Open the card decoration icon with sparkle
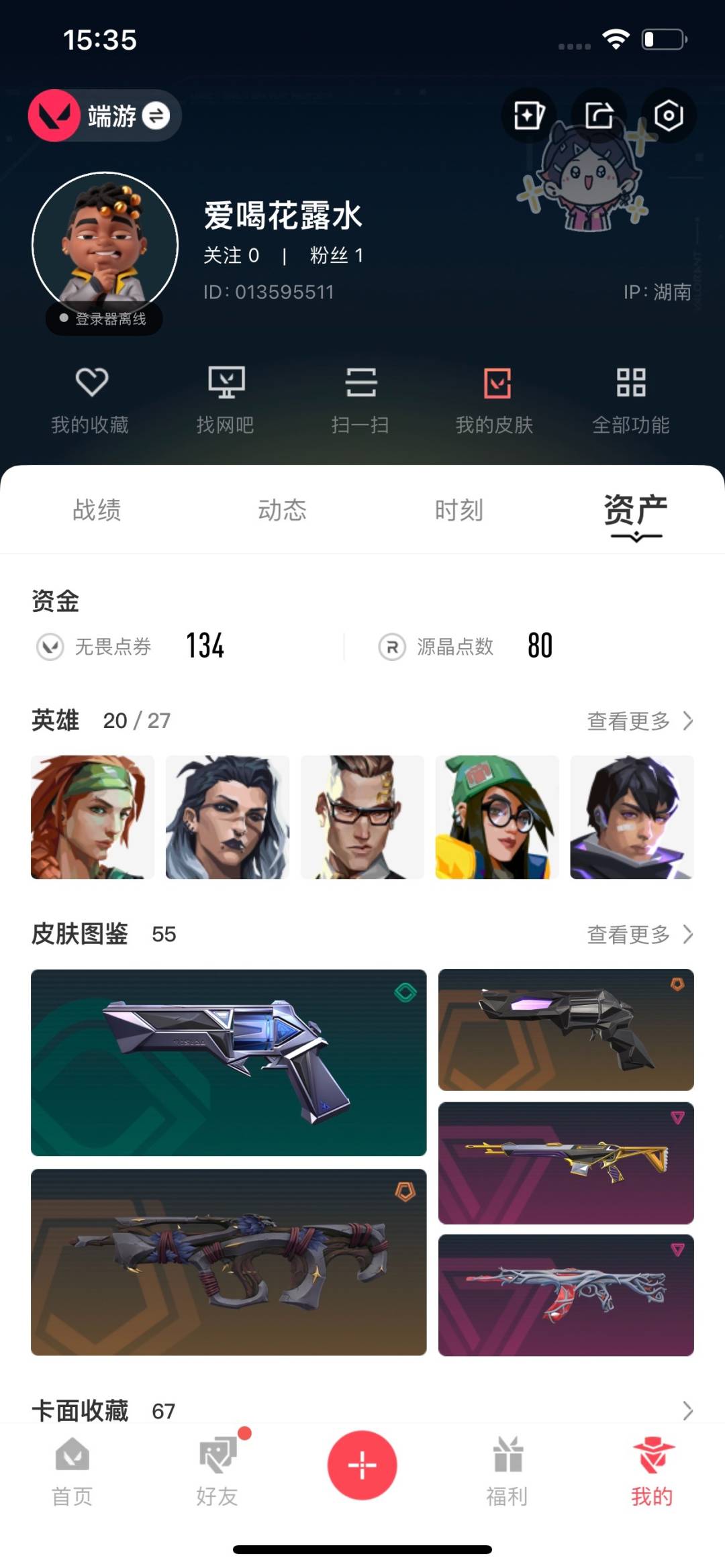Image resolution: width=725 pixels, height=1568 pixels. pos(529,115)
